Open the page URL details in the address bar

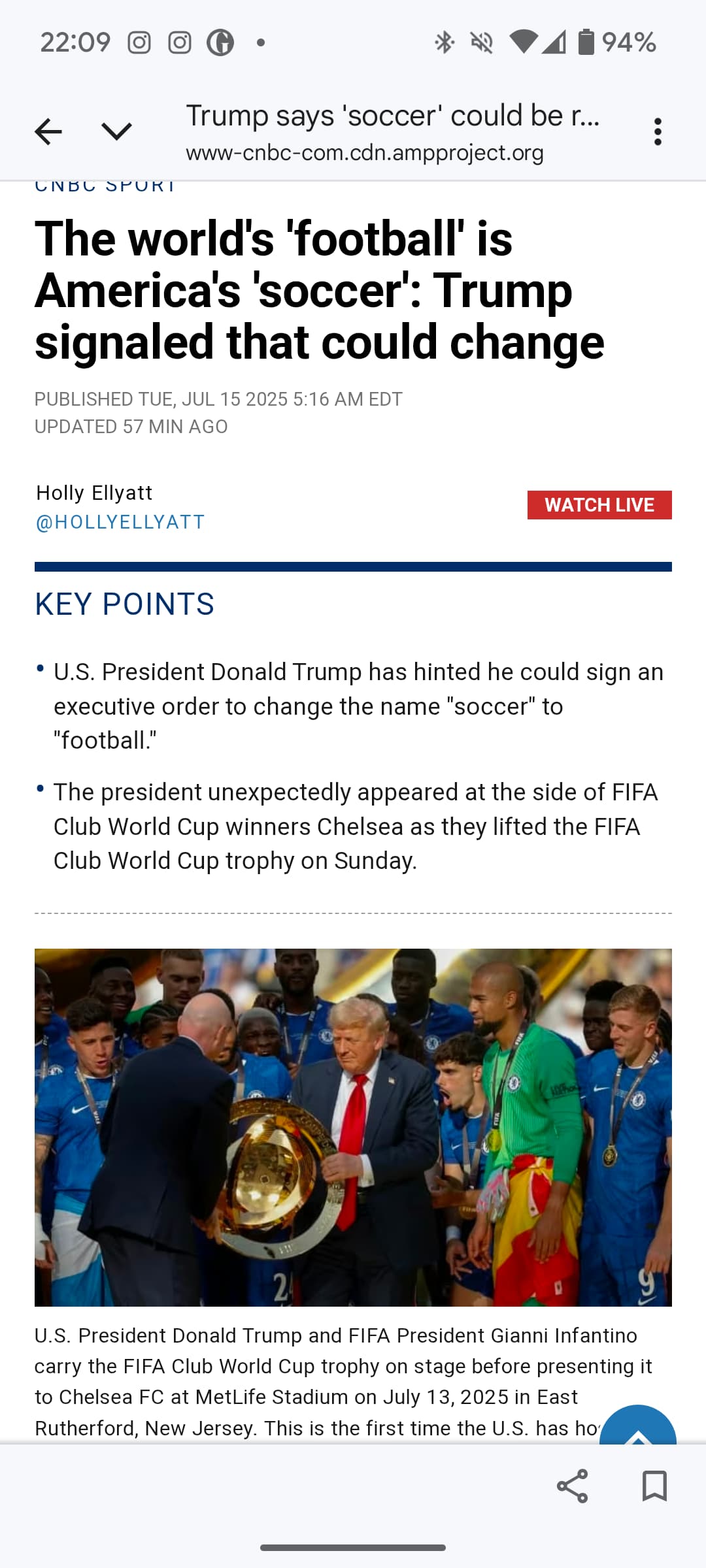tap(392, 133)
